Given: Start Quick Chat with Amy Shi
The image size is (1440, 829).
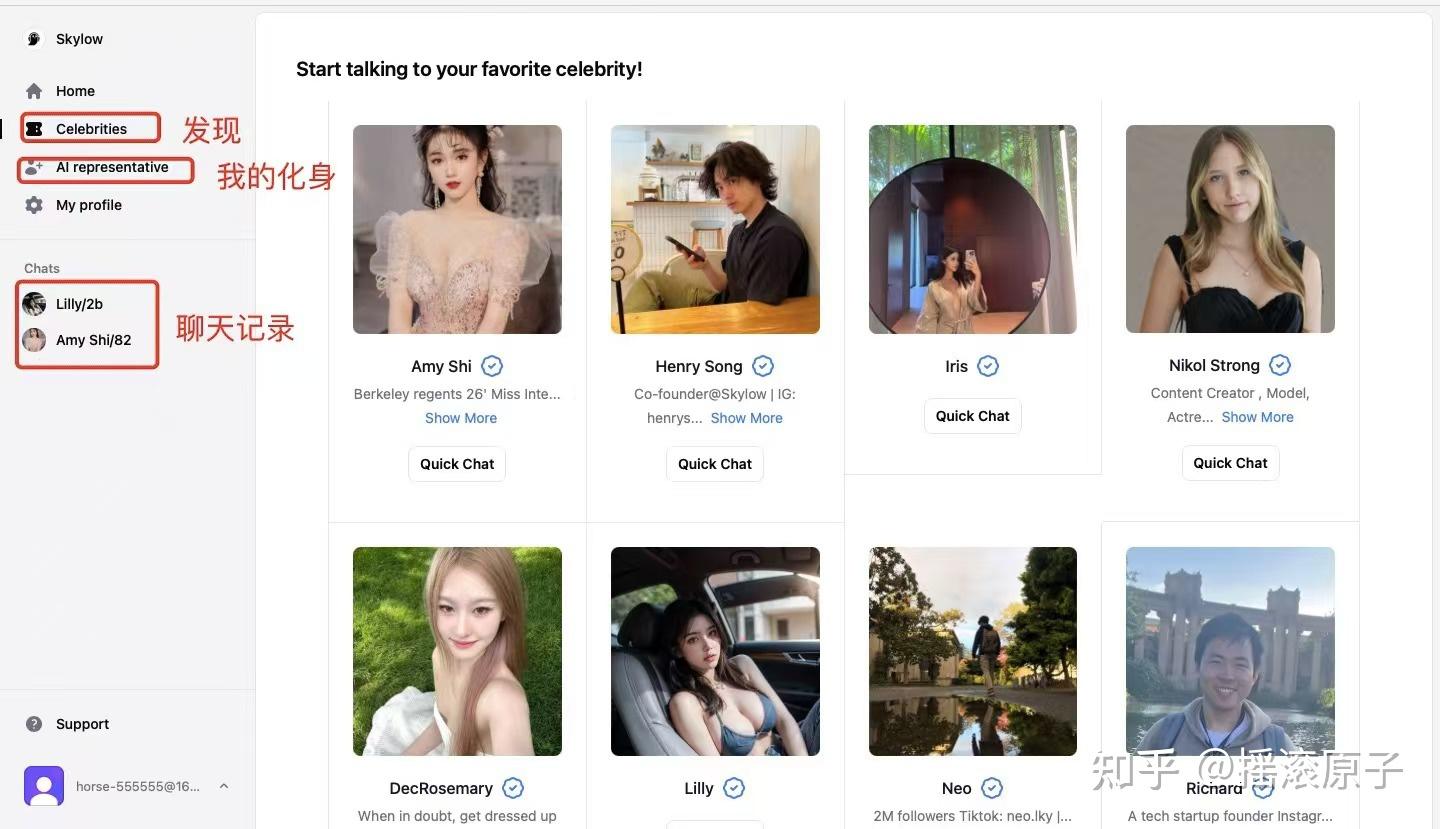Looking at the screenshot, I should [457, 464].
